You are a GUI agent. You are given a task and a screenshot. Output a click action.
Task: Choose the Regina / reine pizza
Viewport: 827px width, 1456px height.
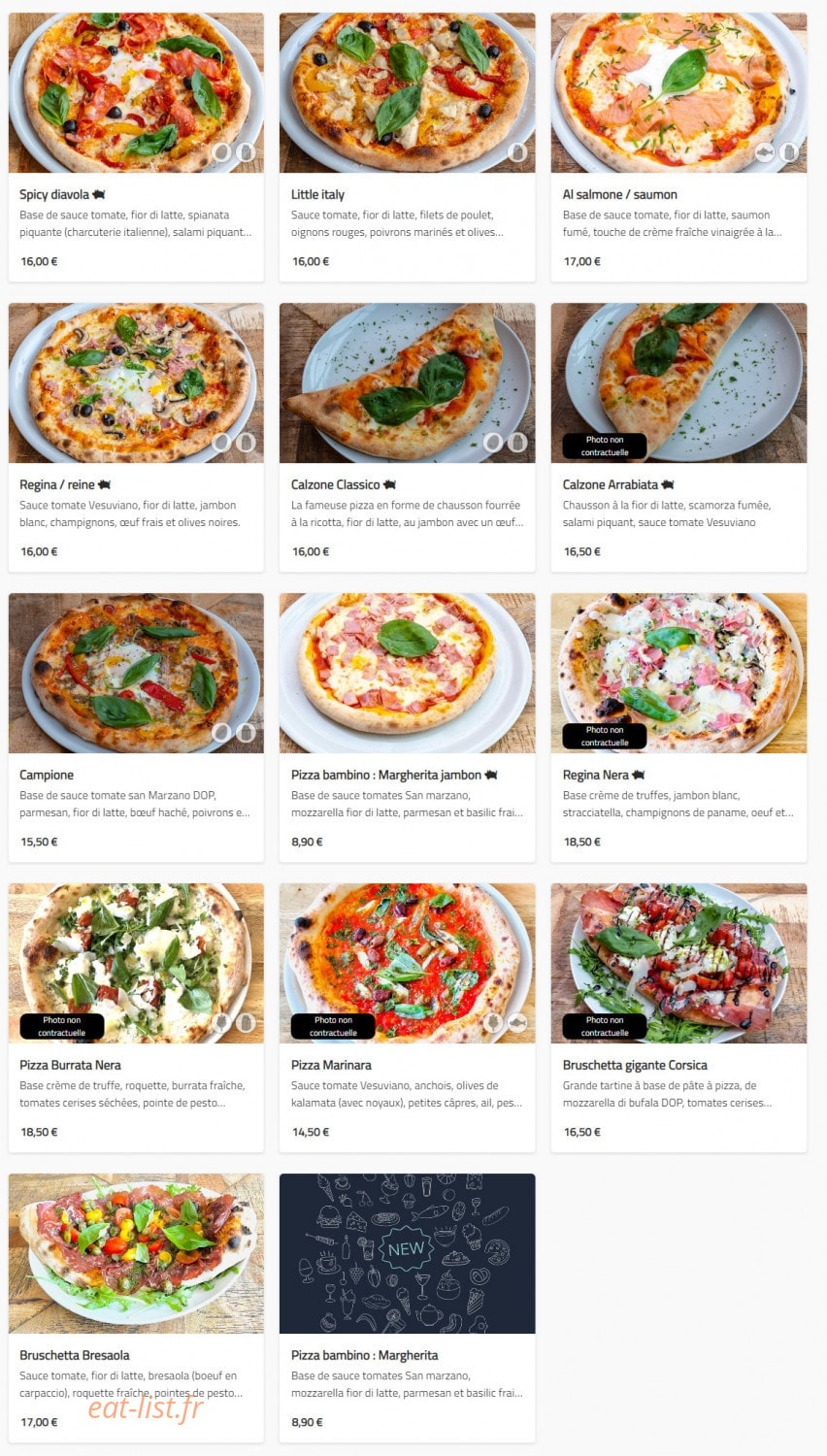point(136,437)
